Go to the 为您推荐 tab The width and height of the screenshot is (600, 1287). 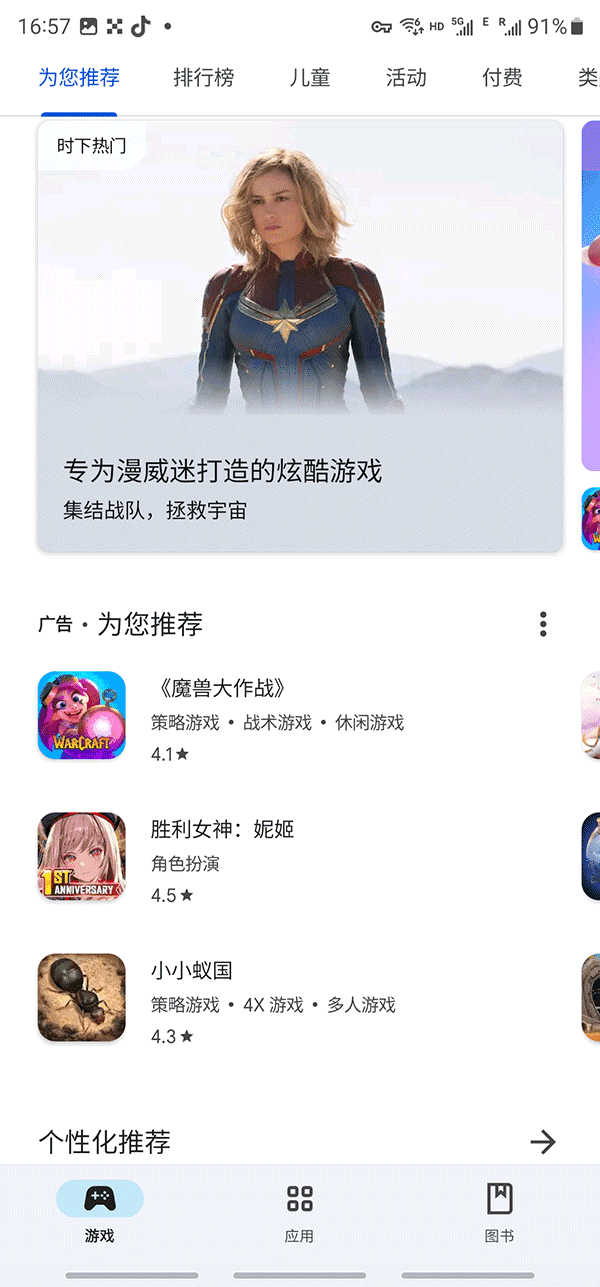(x=79, y=78)
